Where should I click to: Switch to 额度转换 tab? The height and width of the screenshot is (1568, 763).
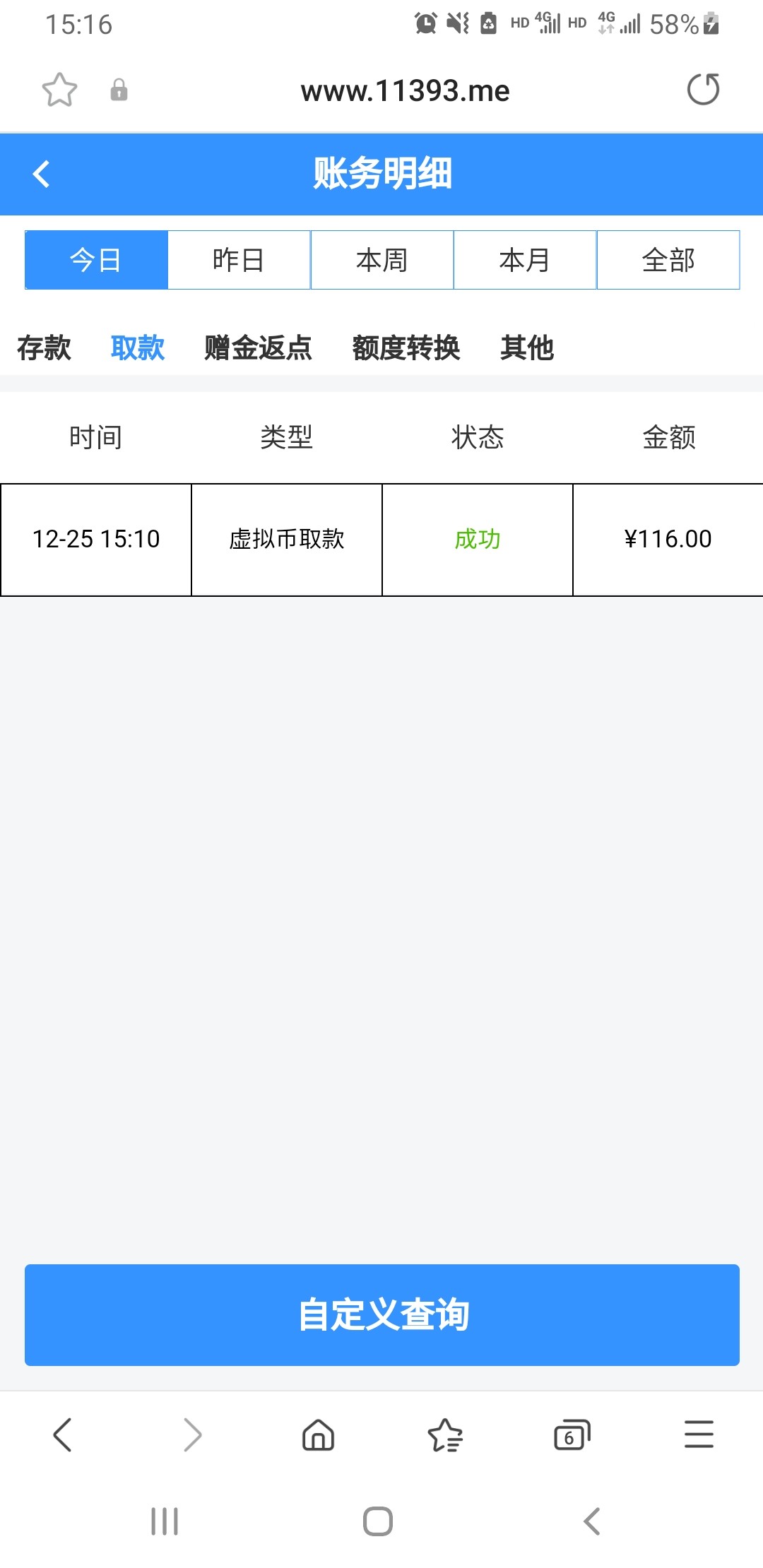pyautogui.click(x=406, y=348)
